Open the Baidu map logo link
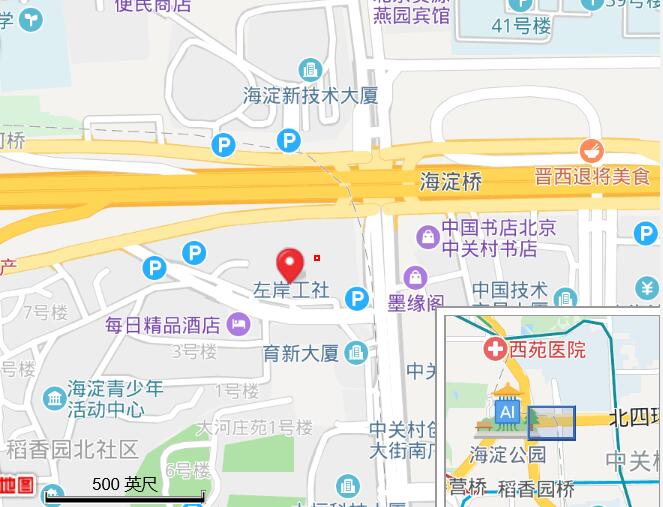The height and width of the screenshot is (507, 663). coord(17,487)
